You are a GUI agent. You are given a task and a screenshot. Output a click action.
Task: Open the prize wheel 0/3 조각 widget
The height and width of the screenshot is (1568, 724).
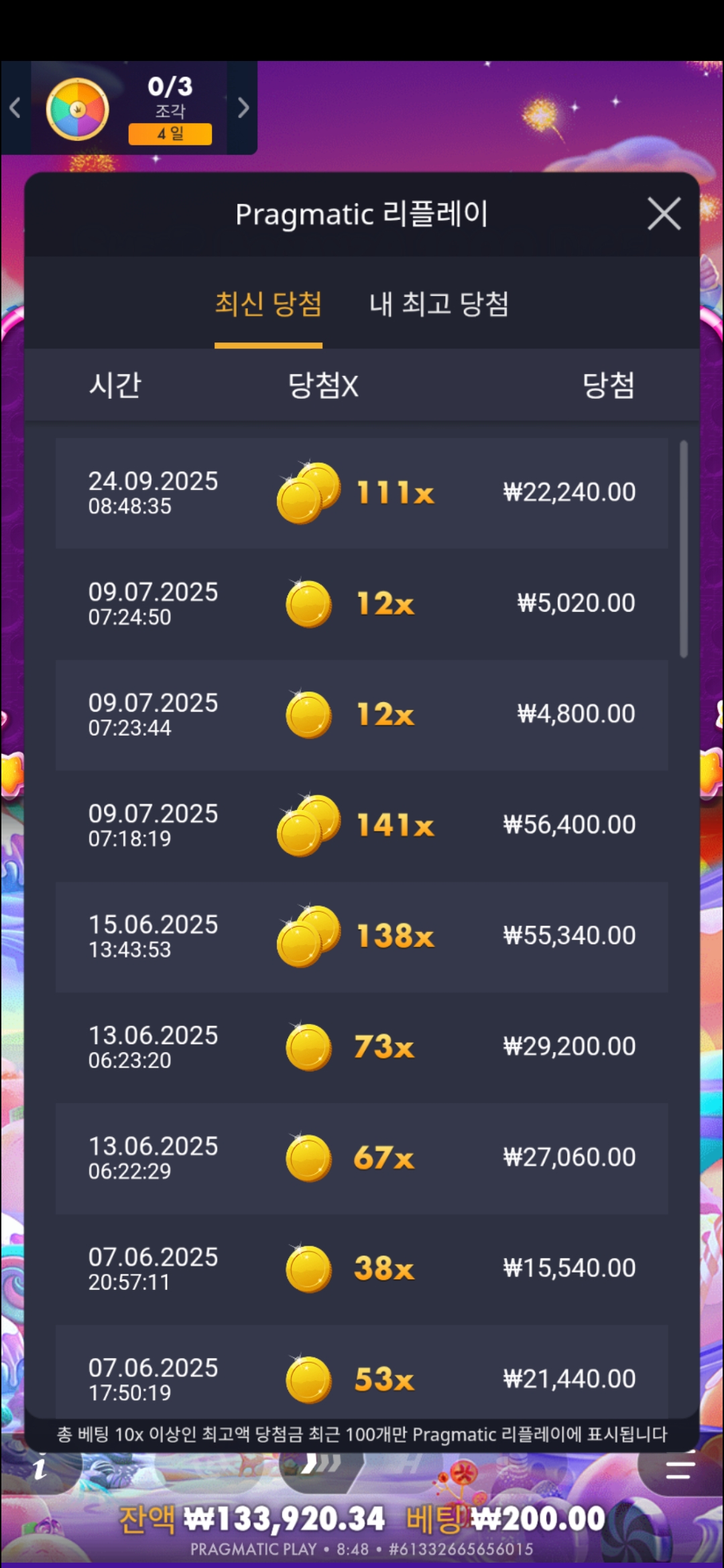tap(127, 109)
